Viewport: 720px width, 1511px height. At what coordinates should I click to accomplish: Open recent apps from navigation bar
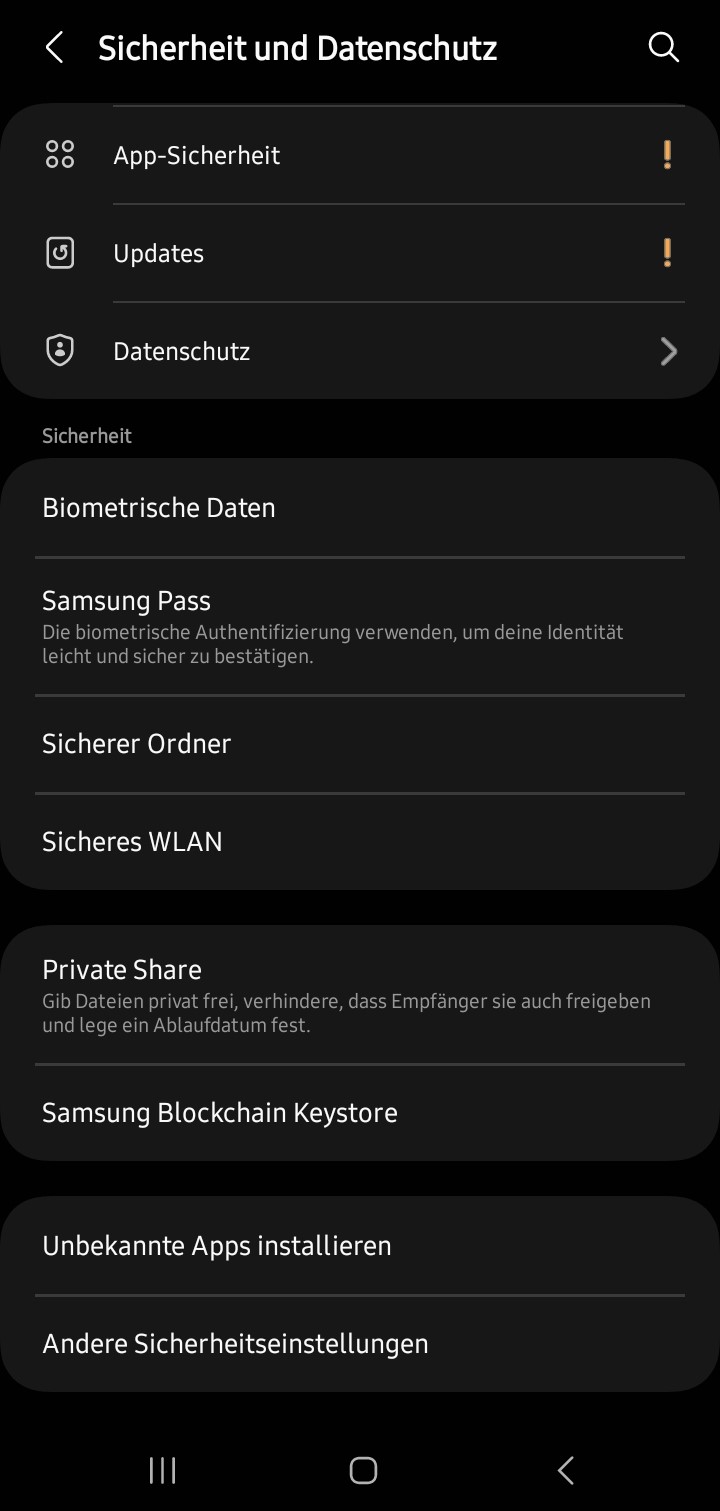point(162,1470)
